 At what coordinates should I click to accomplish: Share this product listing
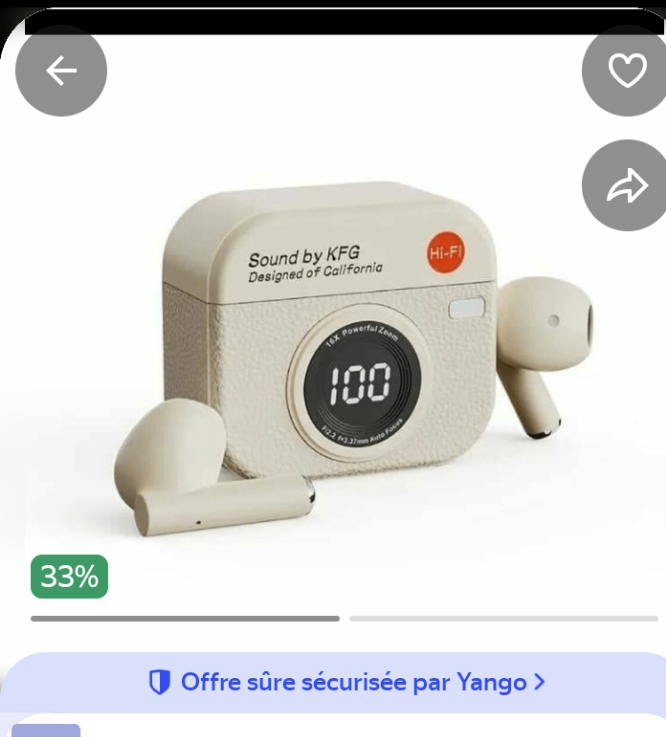[x=627, y=186]
